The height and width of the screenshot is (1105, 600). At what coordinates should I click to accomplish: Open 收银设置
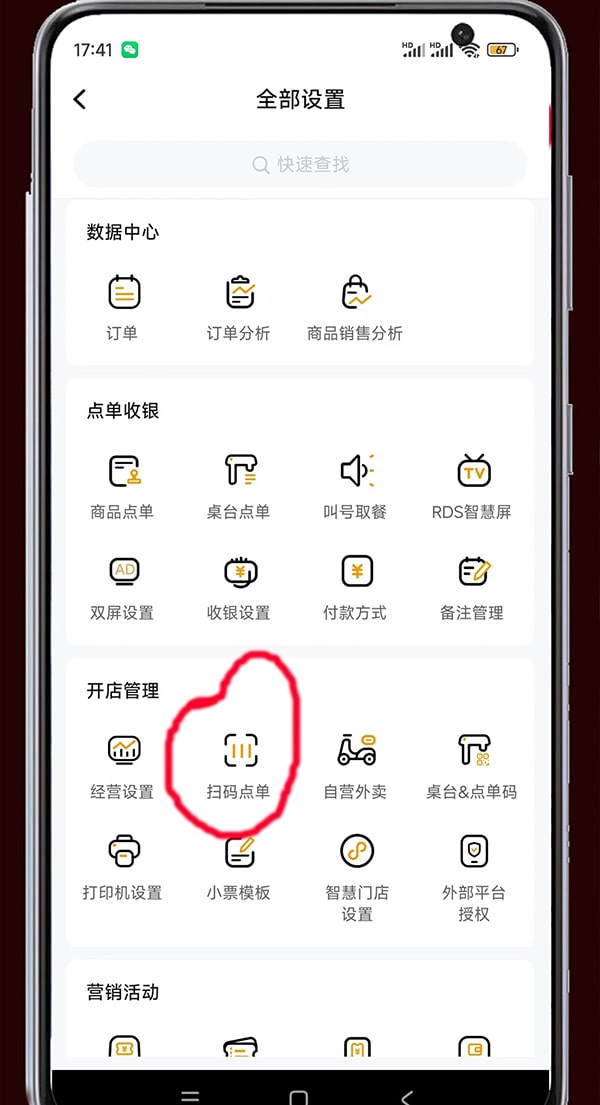click(239, 586)
